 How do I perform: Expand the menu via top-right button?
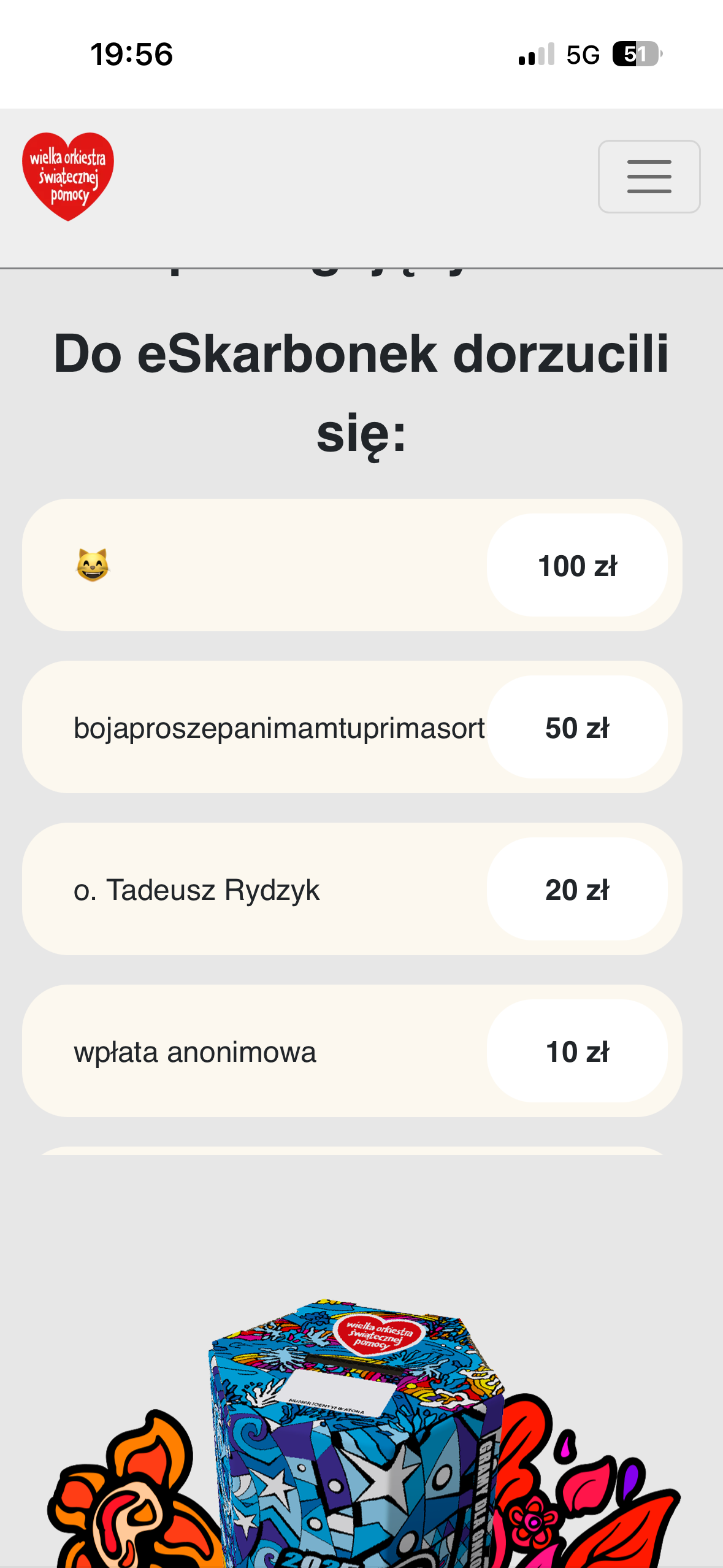[649, 177]
